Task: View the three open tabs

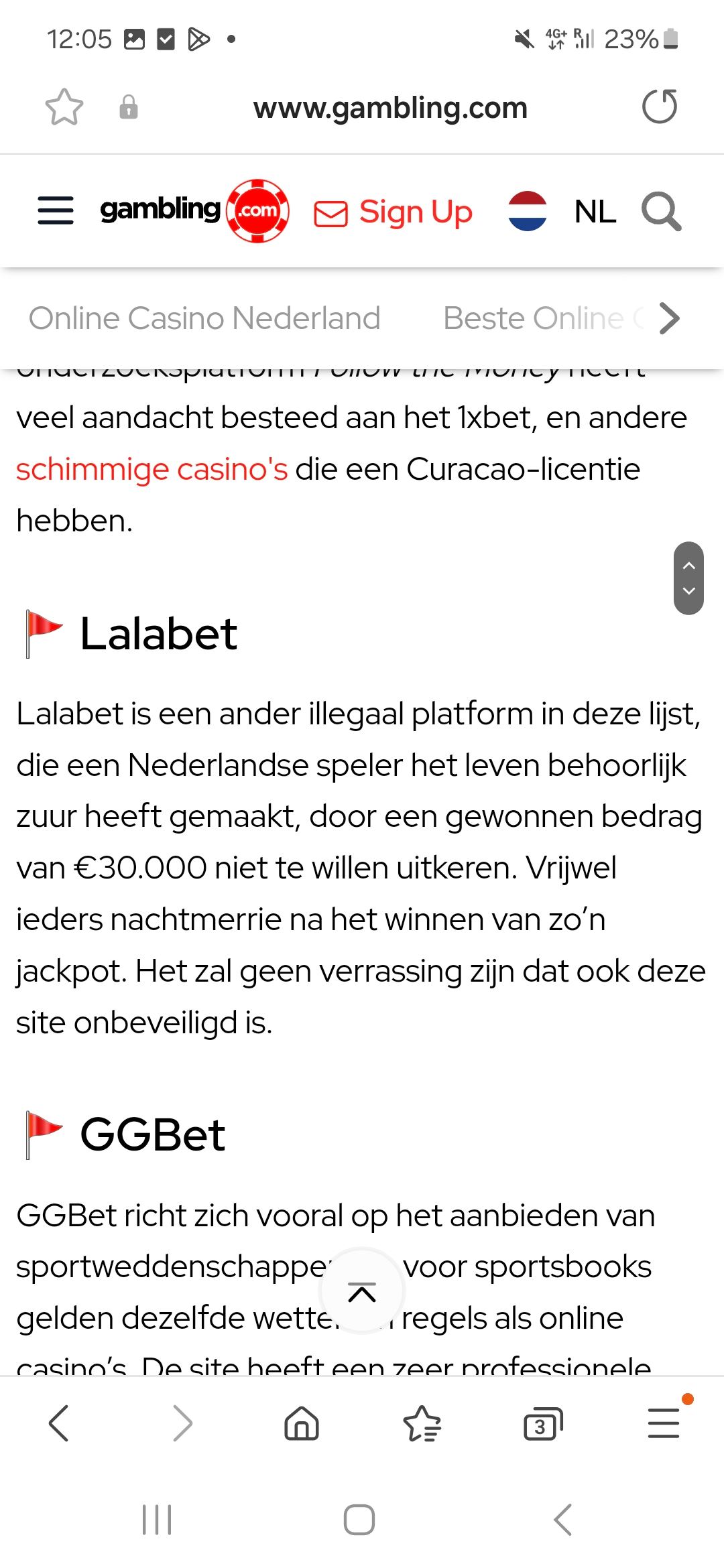Action: [542, 1424]
